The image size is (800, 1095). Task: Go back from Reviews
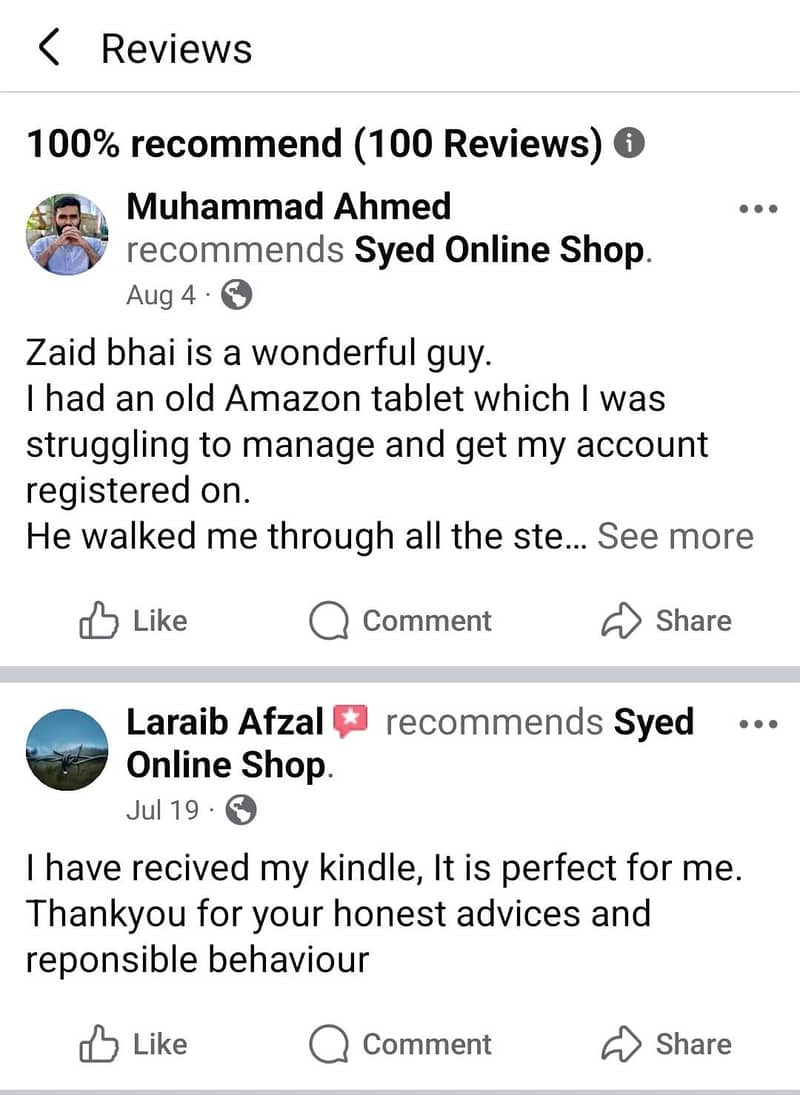coord(49,48)
